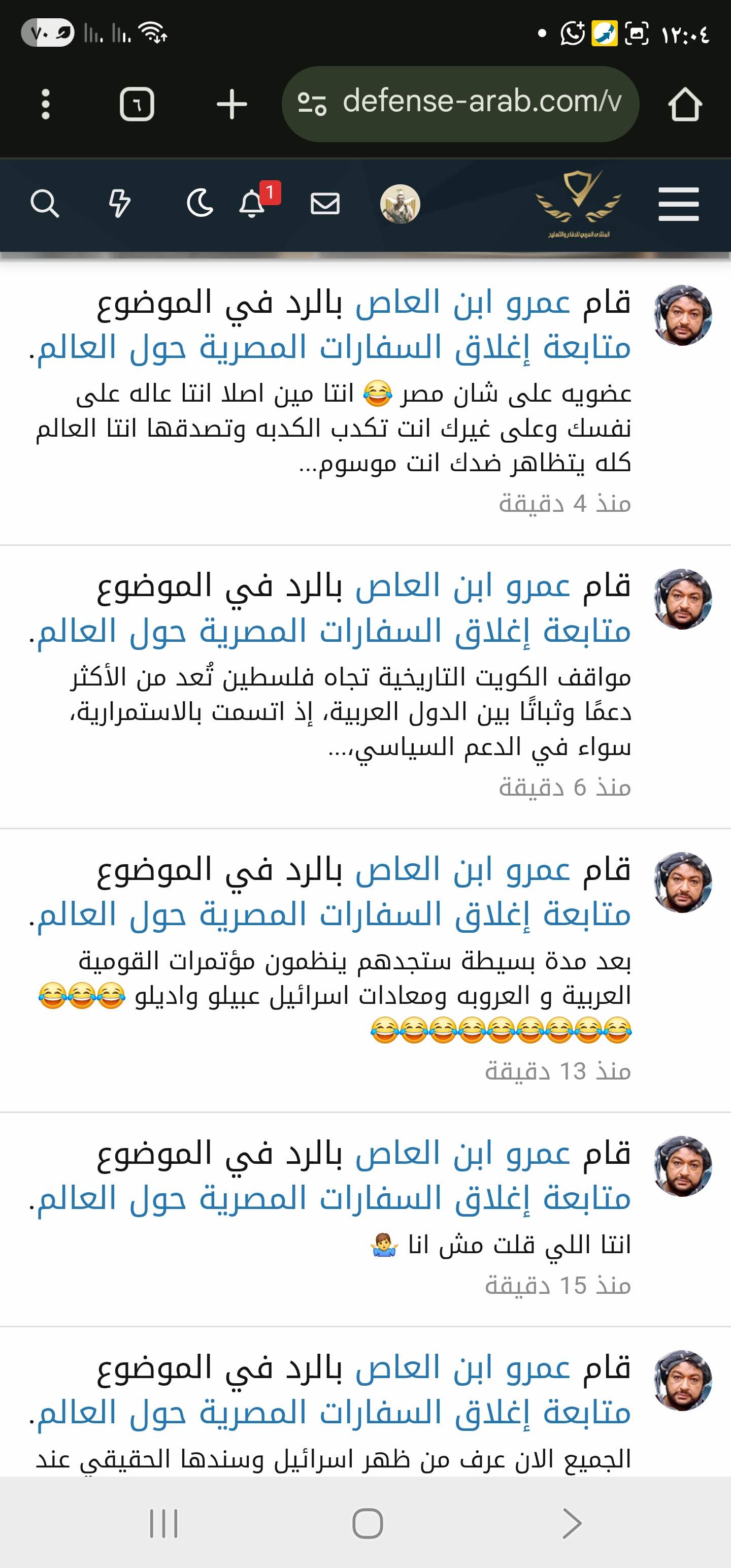Show recent apps from the navigation bar
Image resolution: width=731 pixels, height=1568 pixels.
(x=164, y=1523)
